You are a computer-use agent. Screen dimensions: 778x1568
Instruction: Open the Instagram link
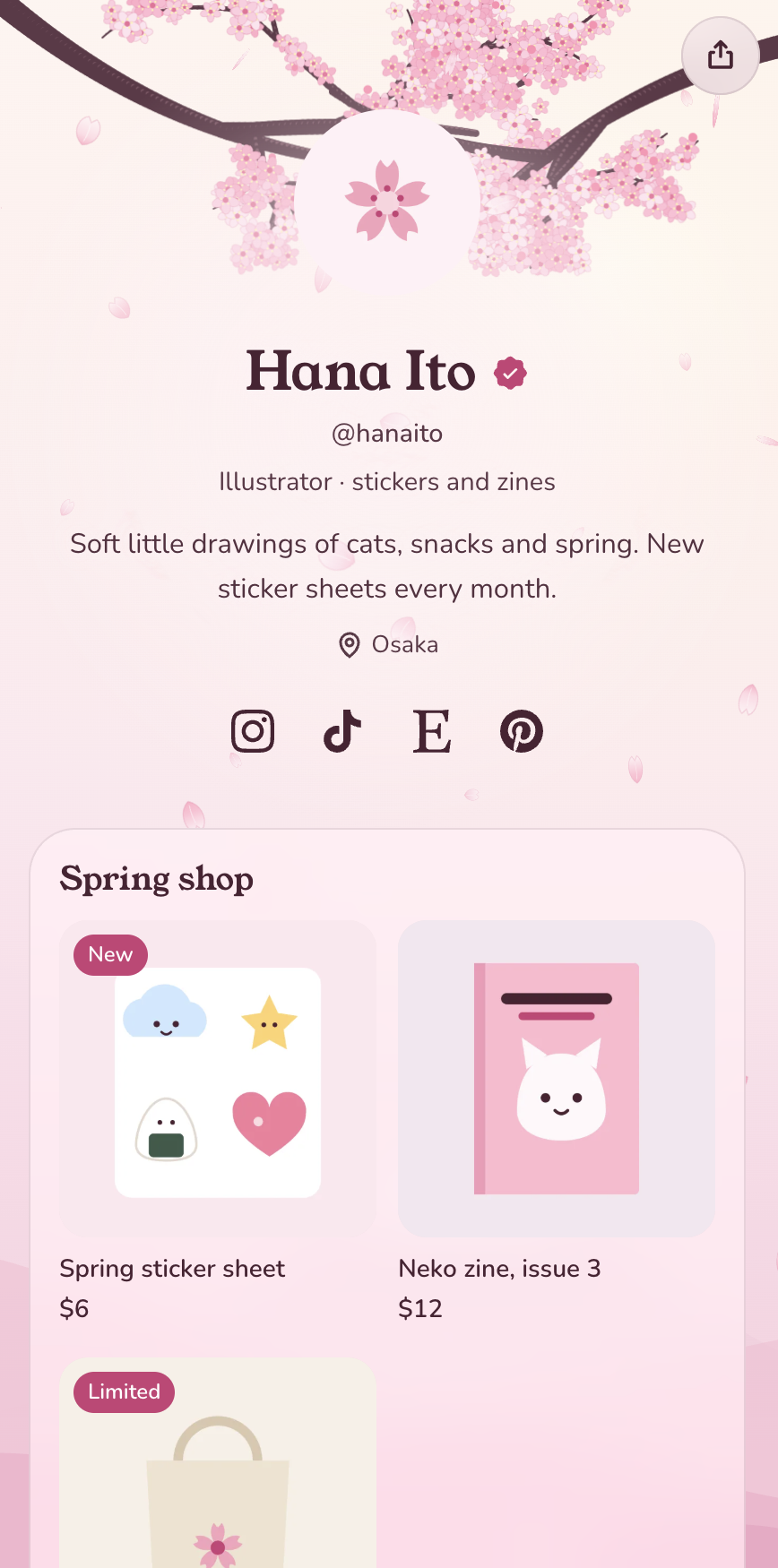[x=253, y=731]
